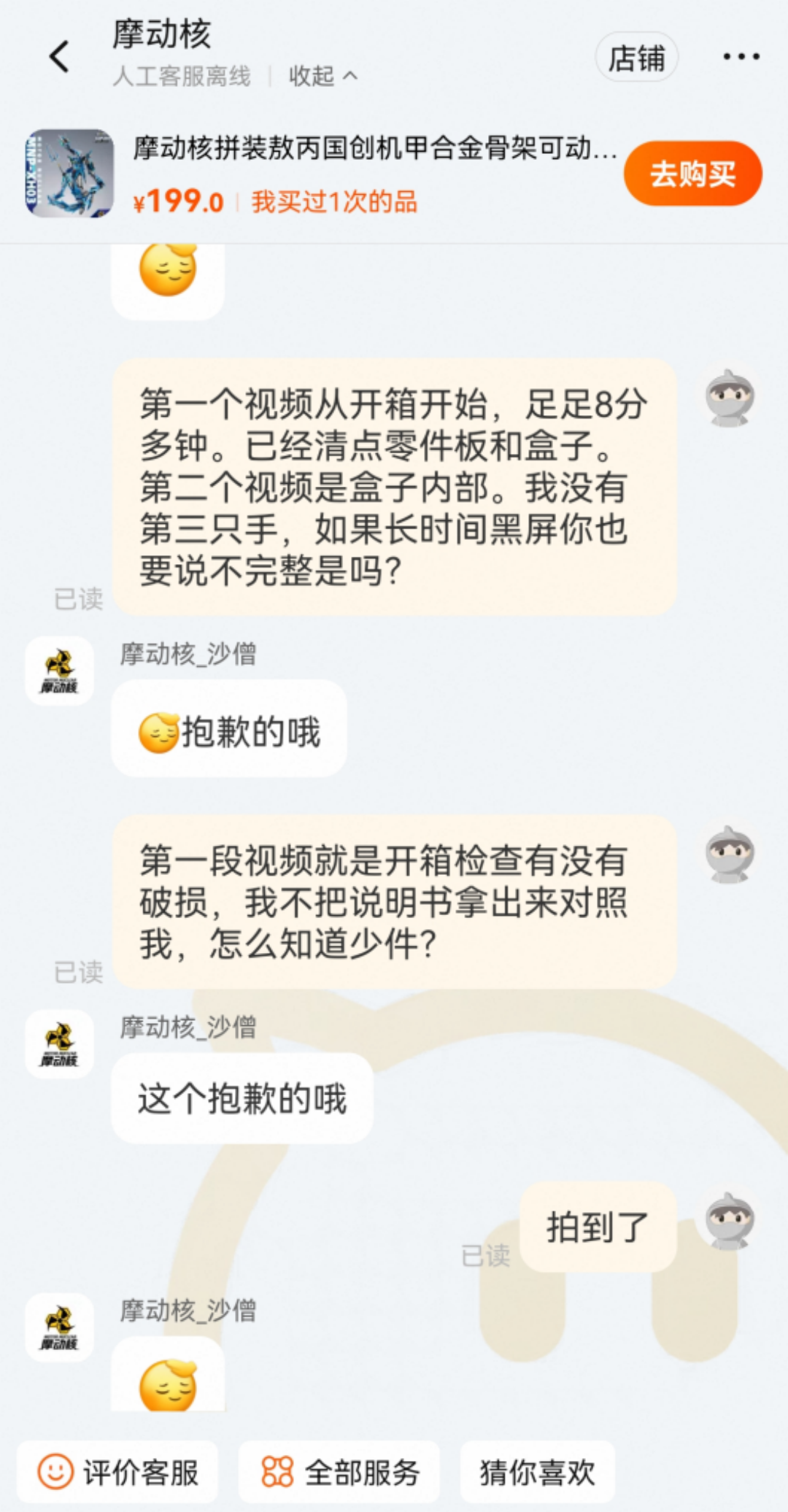
Task: Tap 去购买 to buy the product
Action: (x=692, y=174)
